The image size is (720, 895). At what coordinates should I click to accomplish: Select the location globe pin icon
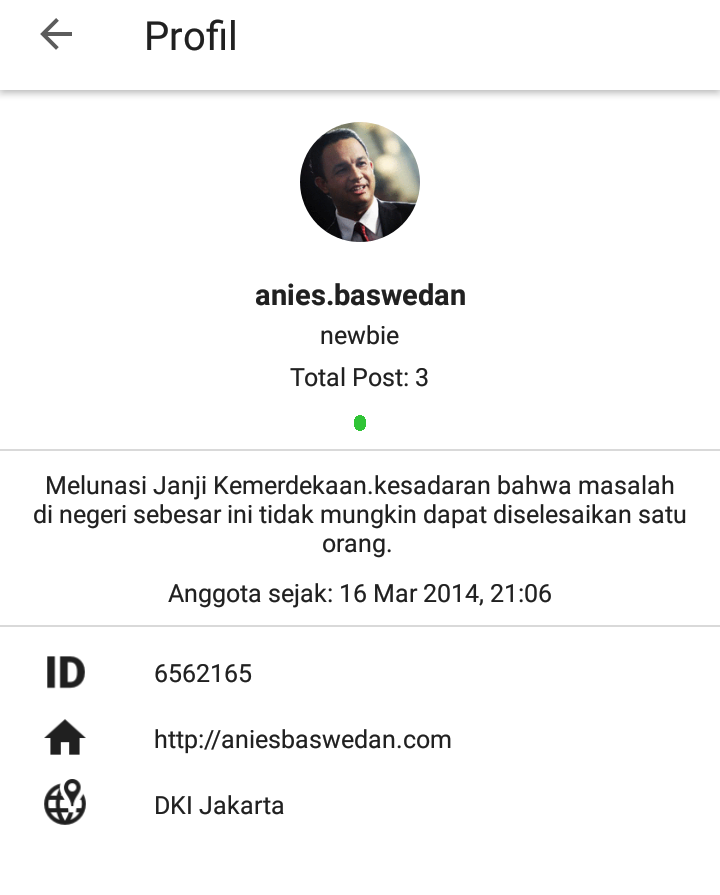point(63,802)
